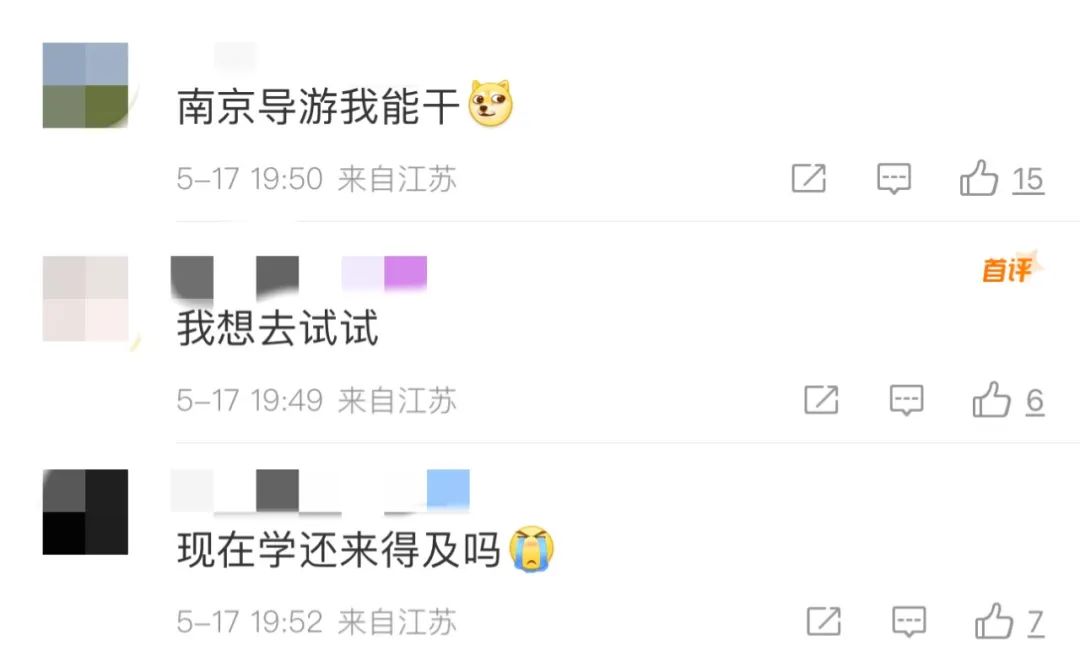
Task: Reply to the comment 我想去试试
Action: click(907, 401)
